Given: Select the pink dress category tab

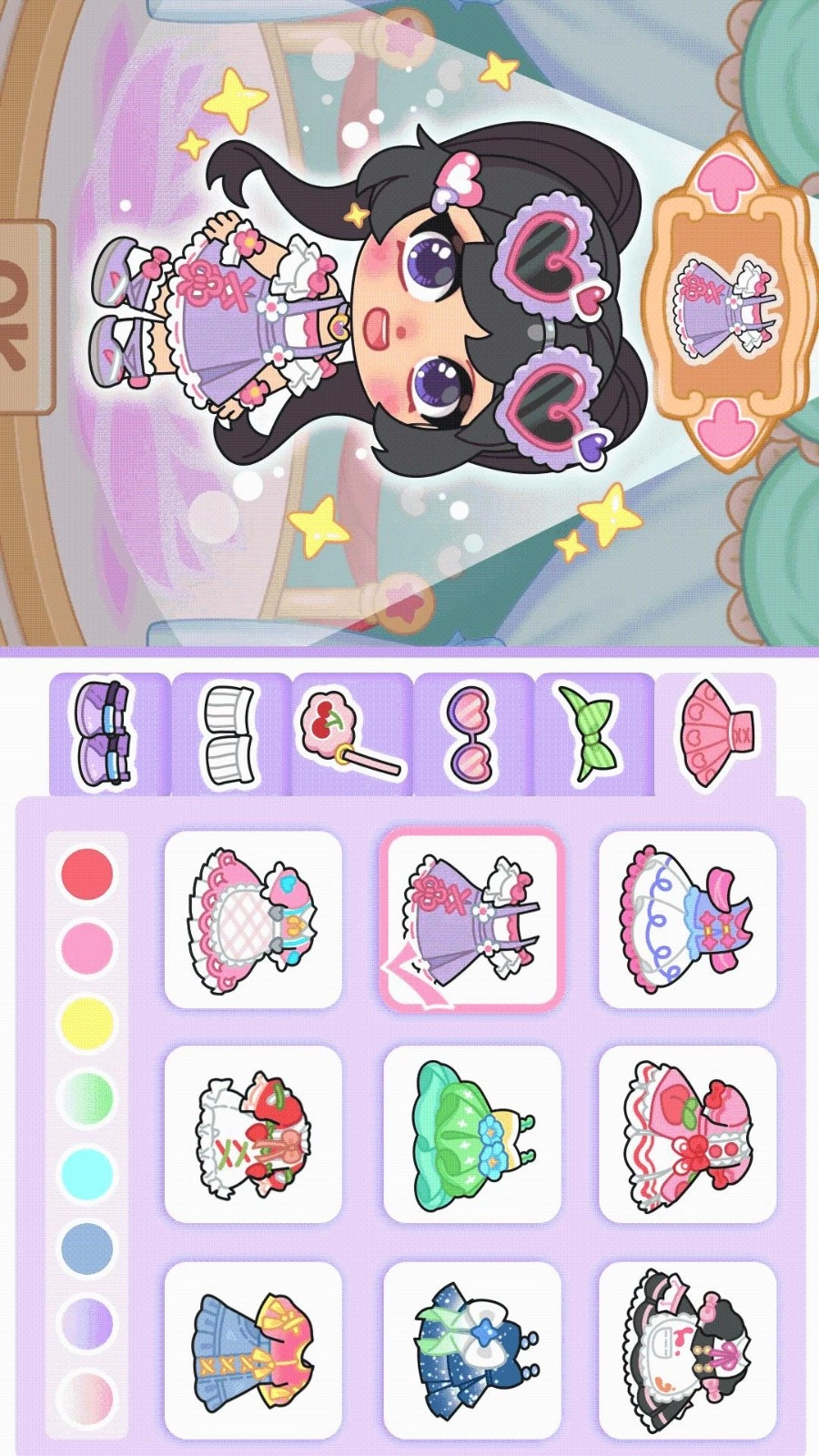Looking at the screenshot, I should (717, 734).
